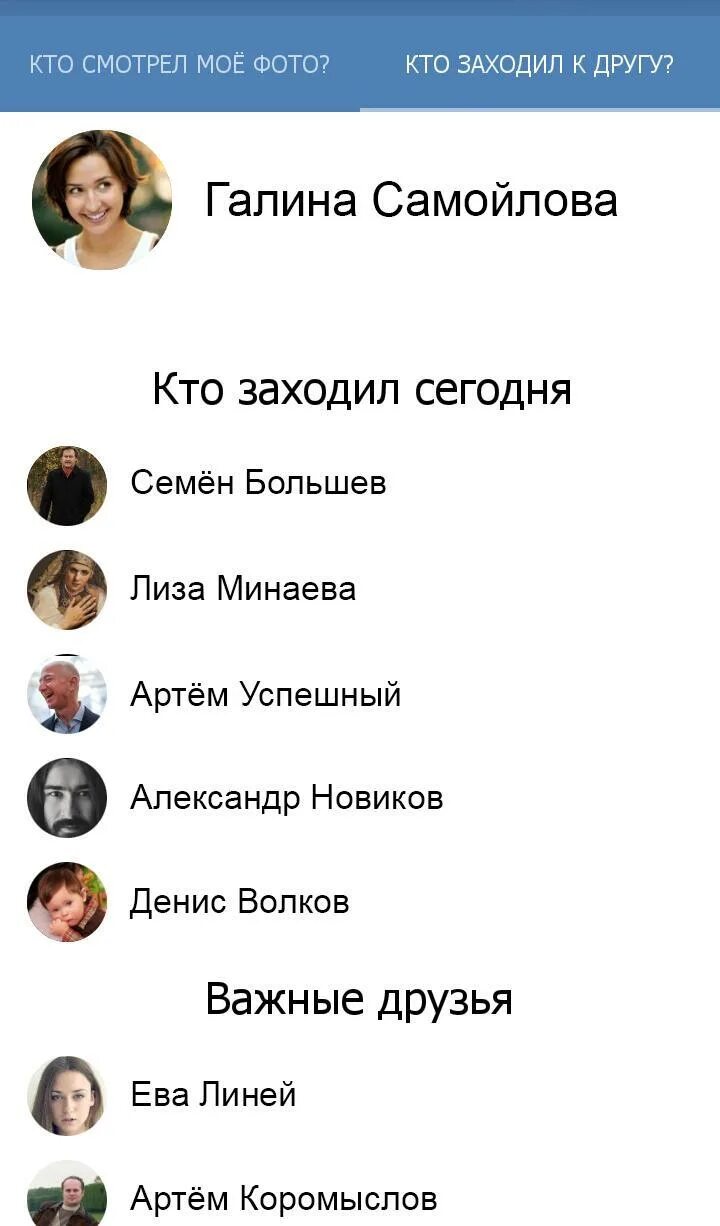Select Денис Волков in the list
720x1226 pixels.
click(x=360, y=901)
